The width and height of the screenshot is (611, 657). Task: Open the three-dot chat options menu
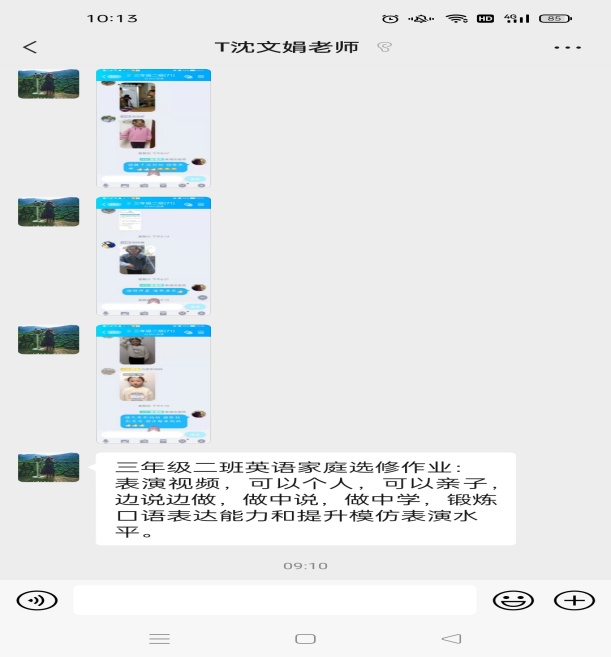point(567,47)
